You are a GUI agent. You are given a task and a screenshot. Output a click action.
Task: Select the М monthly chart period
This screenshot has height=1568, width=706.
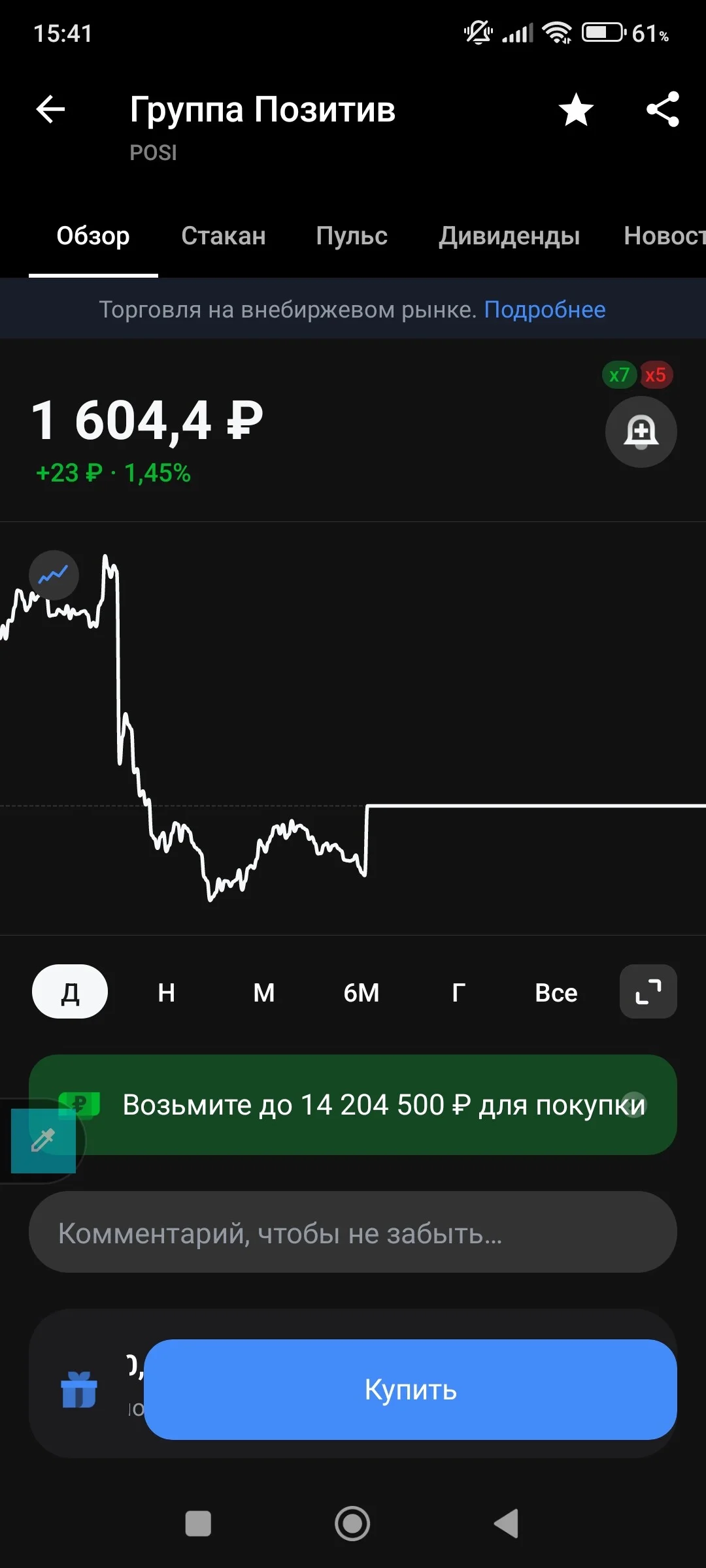tap(263, 992)
